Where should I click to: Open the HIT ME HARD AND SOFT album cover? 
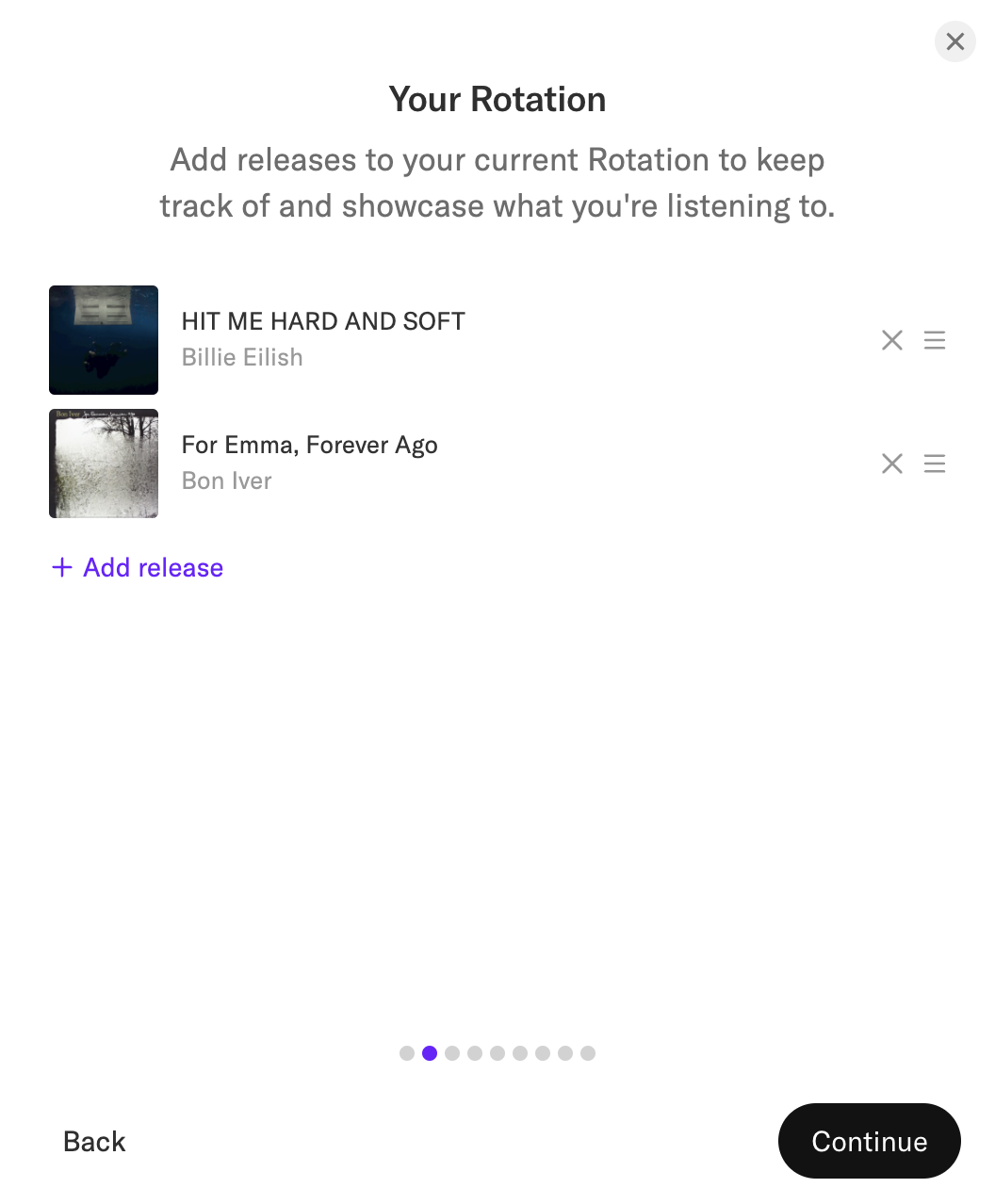point(104,340)
